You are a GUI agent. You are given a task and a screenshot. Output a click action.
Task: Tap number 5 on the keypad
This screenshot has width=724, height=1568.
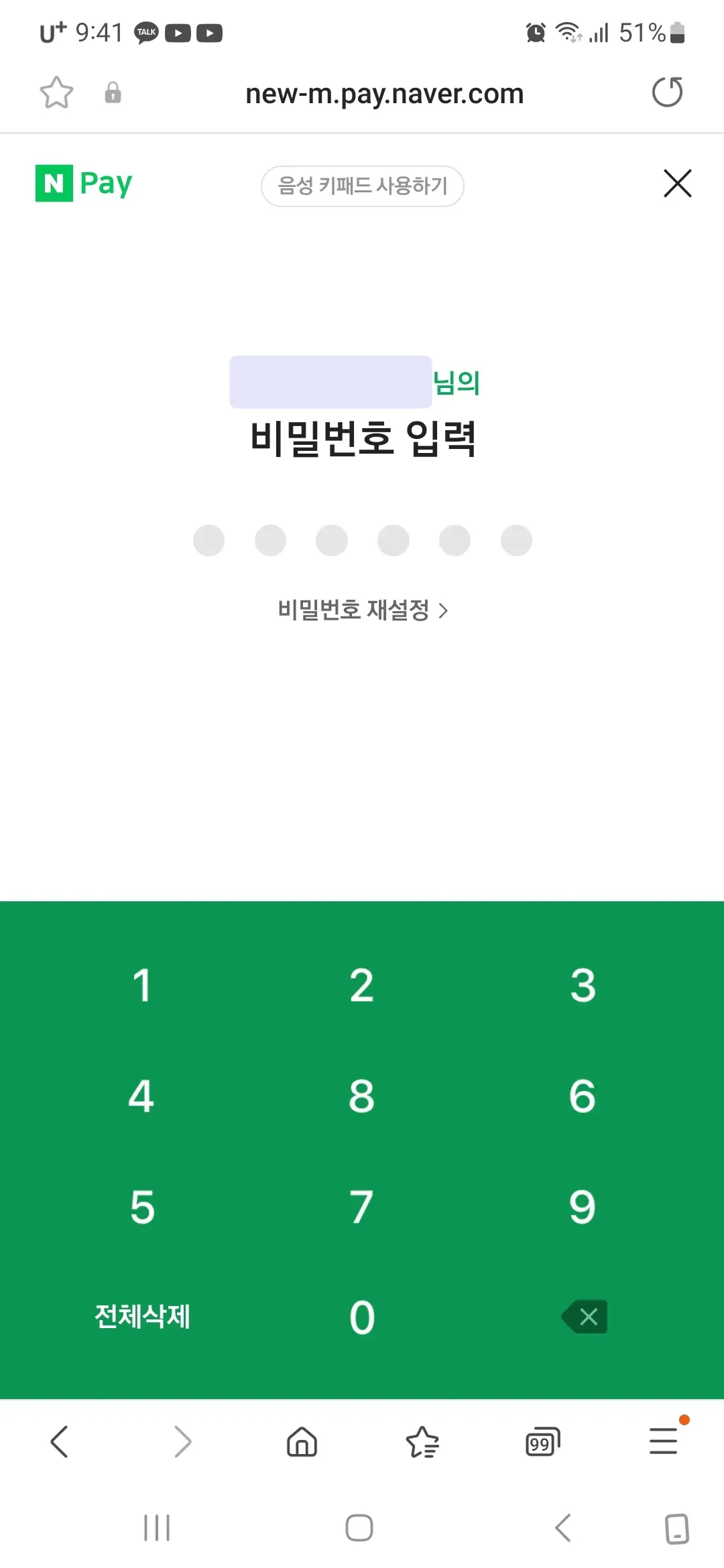141,1206
